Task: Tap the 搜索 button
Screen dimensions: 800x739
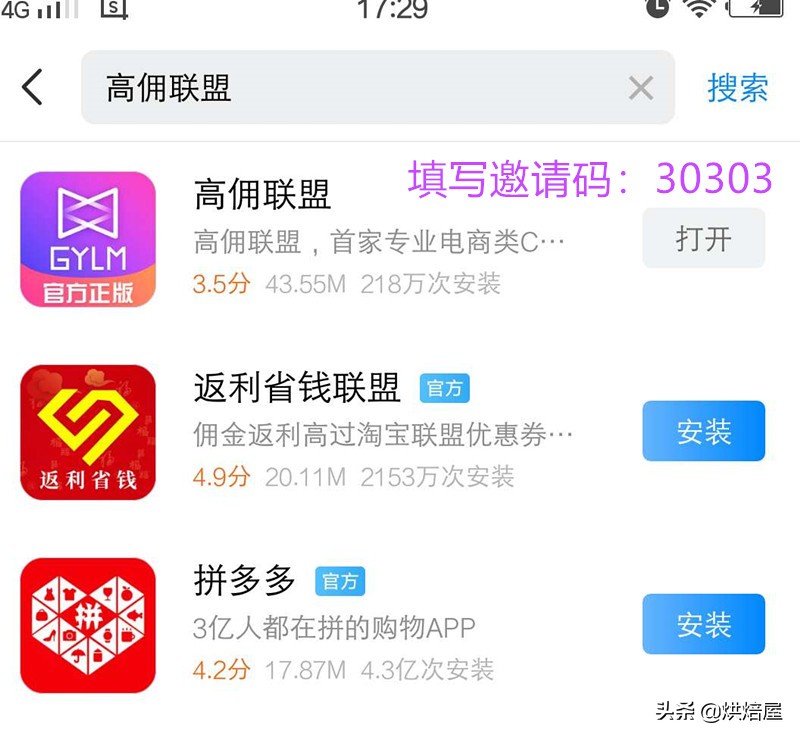Action: point(738,88)
